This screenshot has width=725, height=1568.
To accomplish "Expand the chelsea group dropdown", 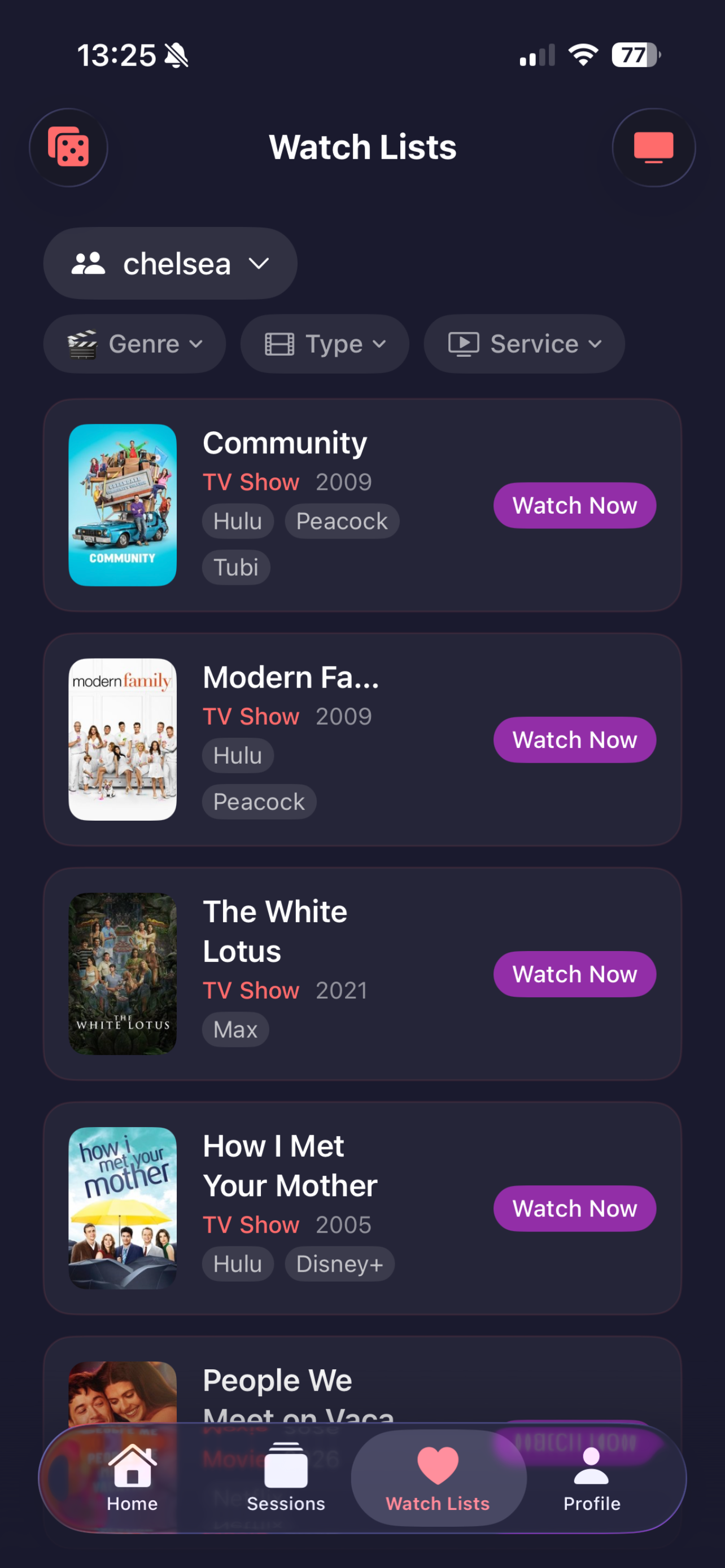I will [x=170, y=264].
